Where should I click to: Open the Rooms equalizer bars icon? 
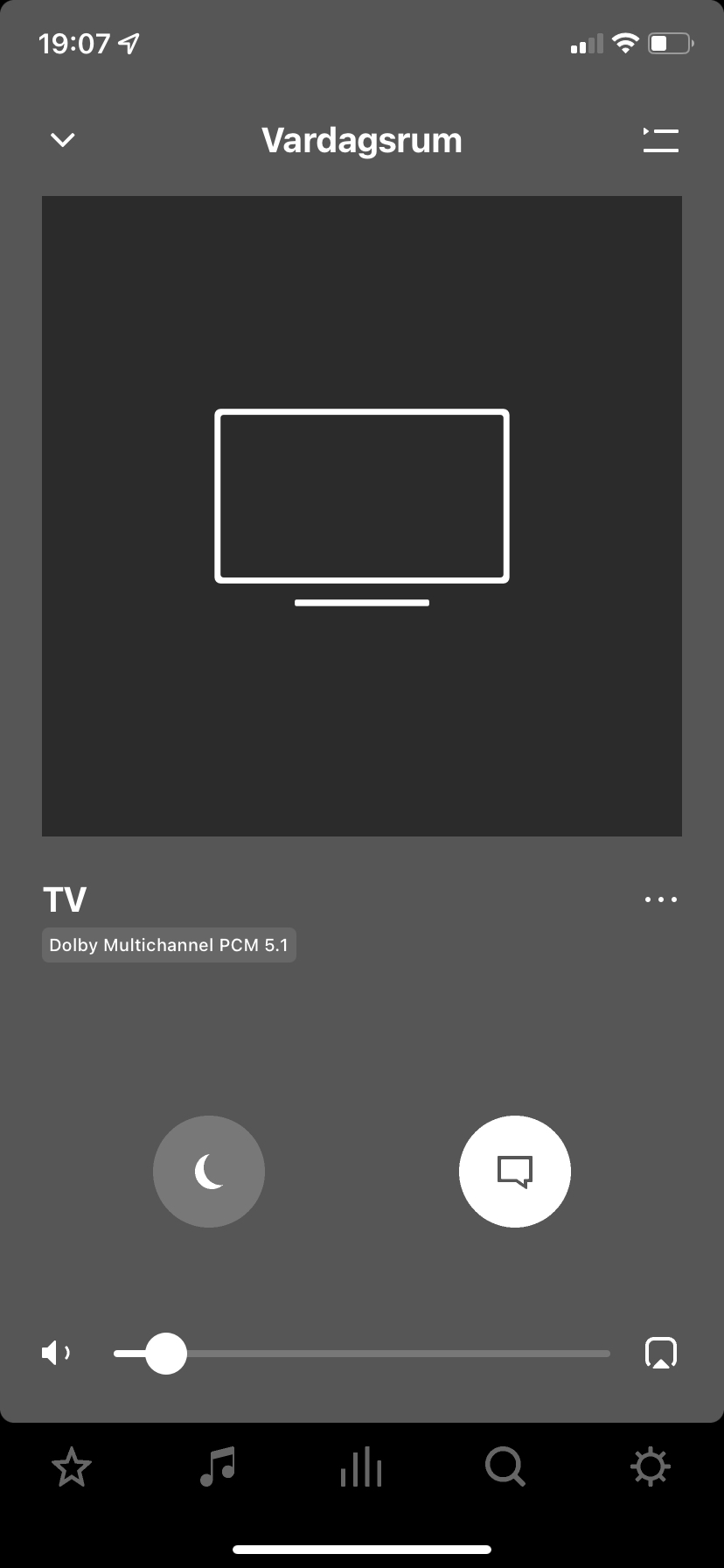pos(361,1468)
